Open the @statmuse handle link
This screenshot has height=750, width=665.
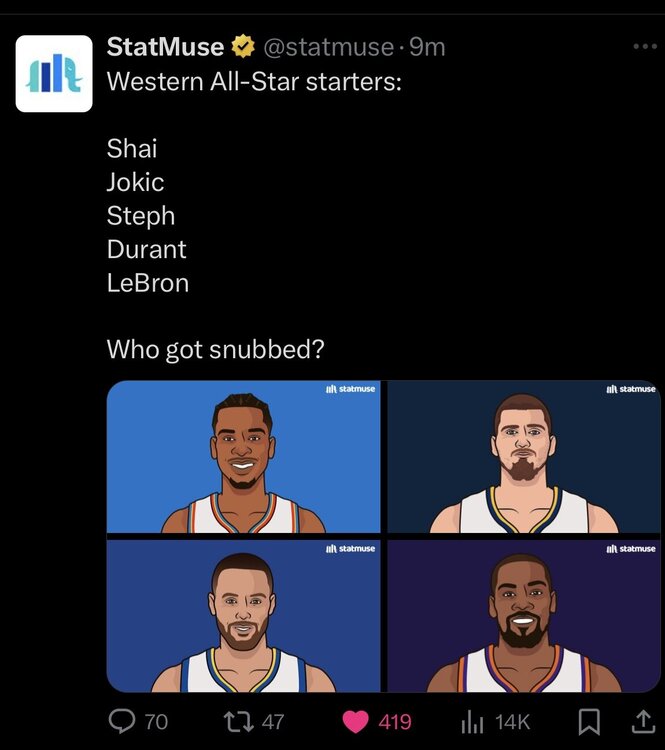[x=326, y=46]
